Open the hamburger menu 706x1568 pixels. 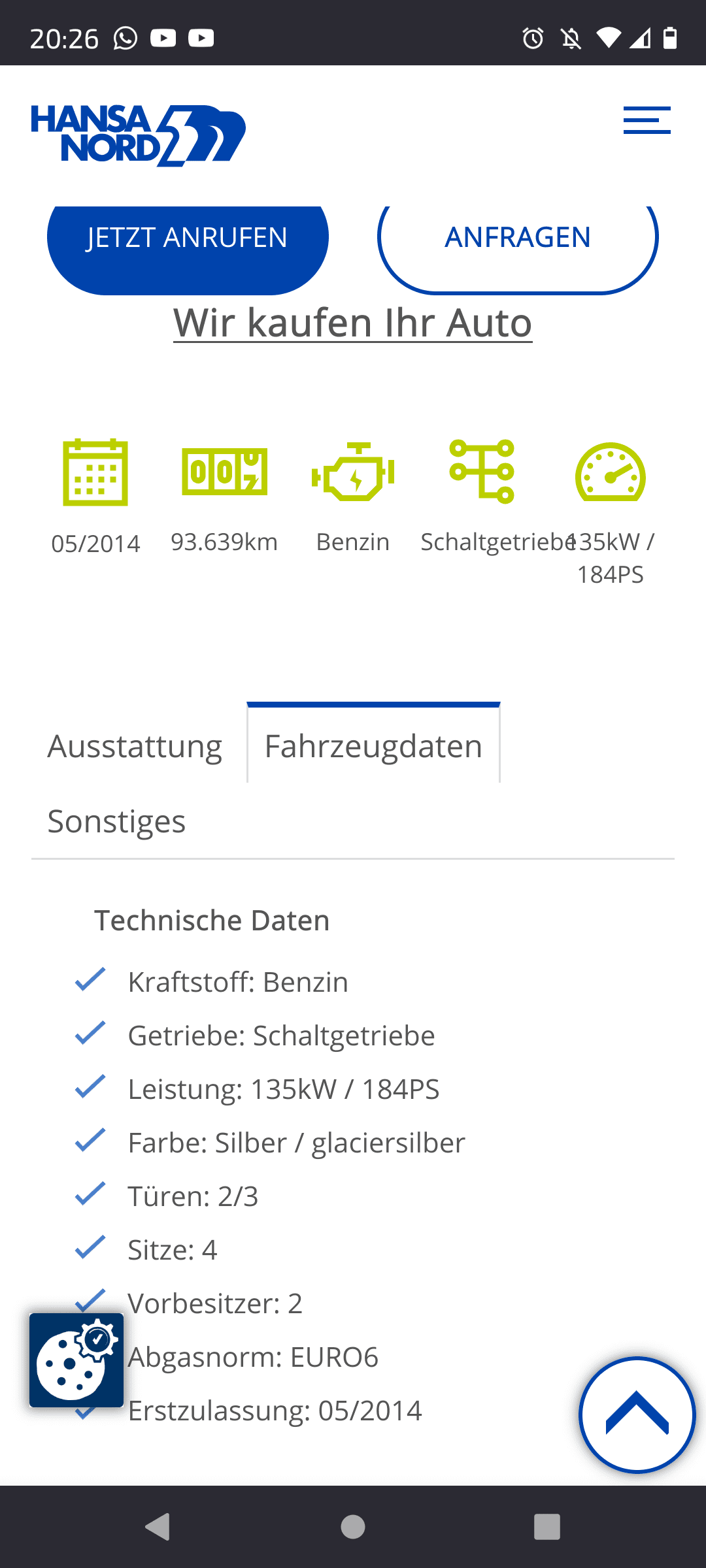pyautogui.click(x=647, y=120)
